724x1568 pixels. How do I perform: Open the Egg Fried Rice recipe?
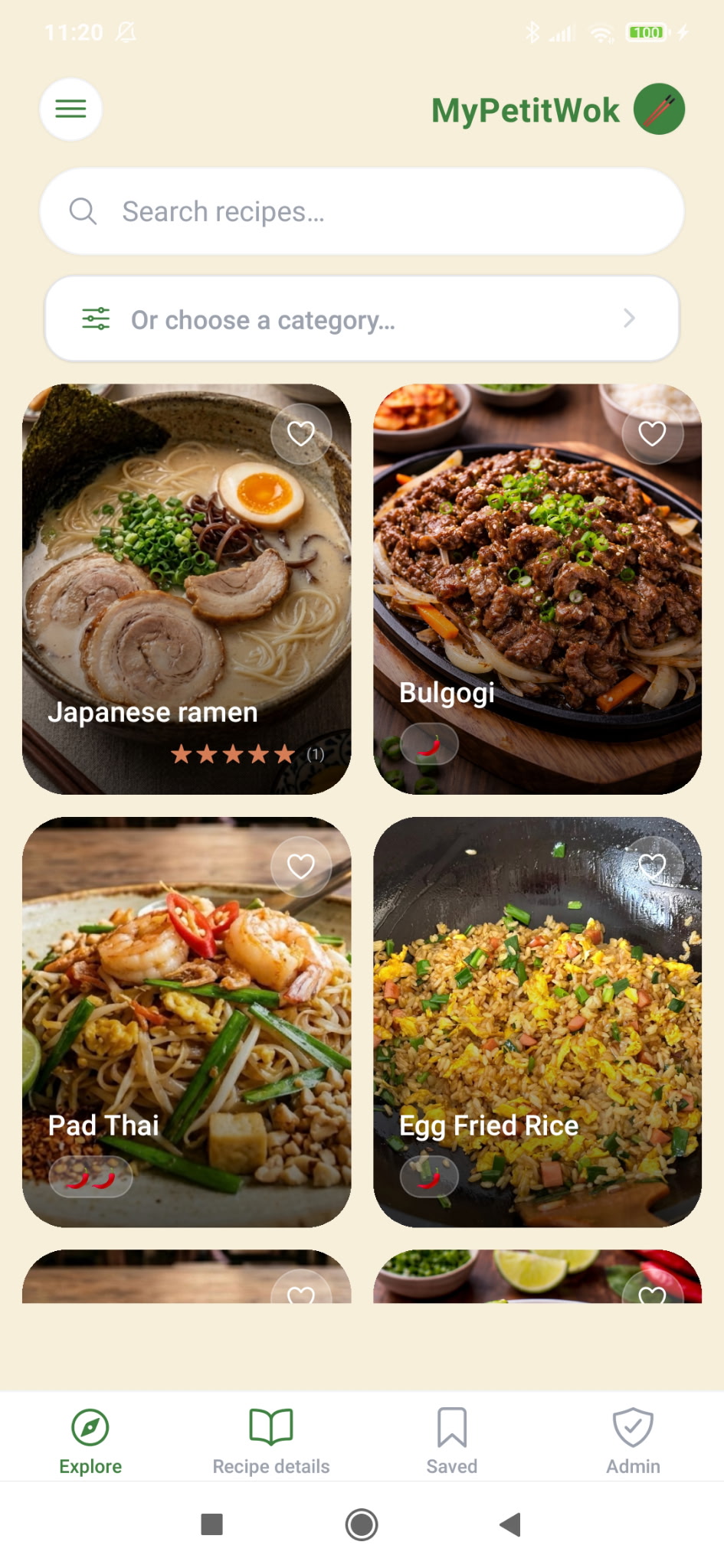537,1022
